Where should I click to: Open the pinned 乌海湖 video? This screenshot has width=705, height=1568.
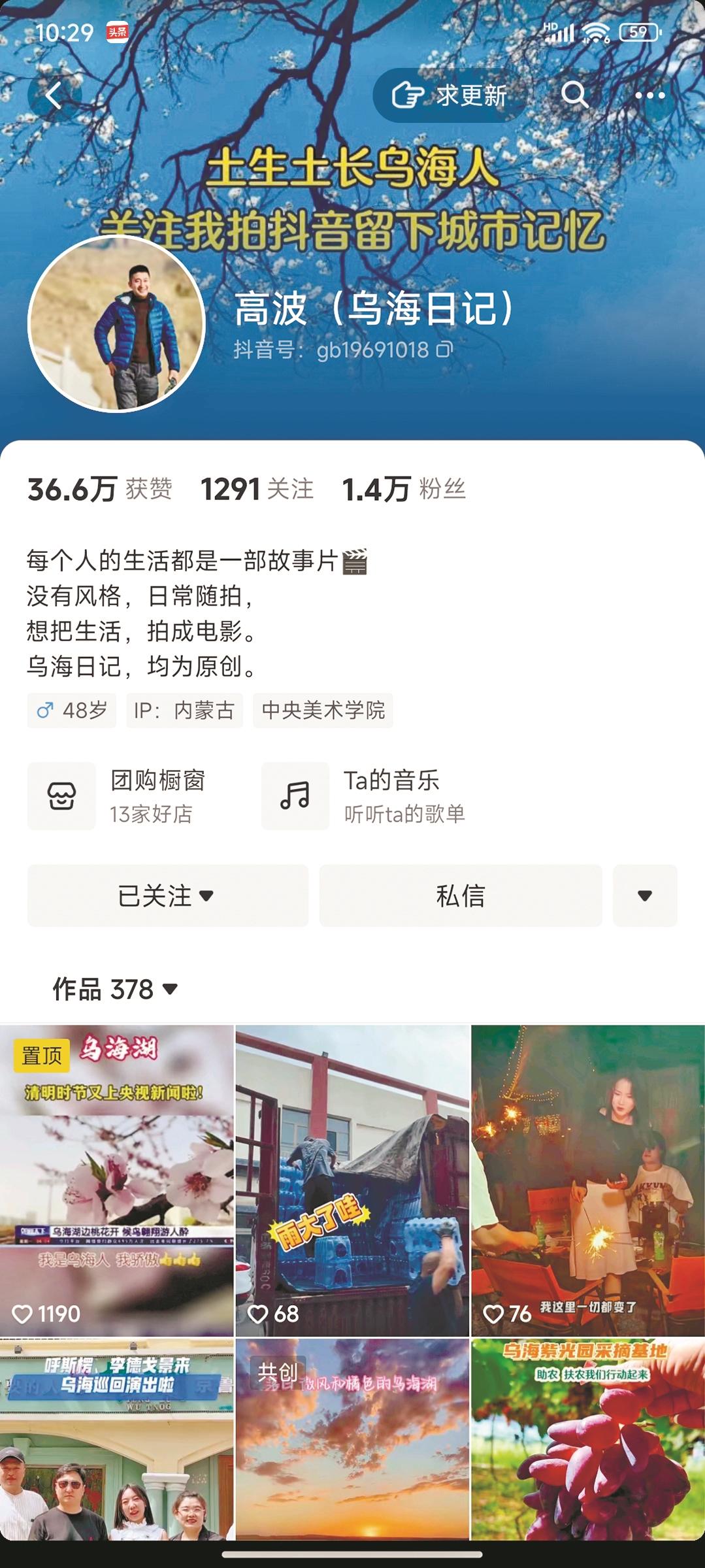pyautogui.click(x=116, y=1180)
